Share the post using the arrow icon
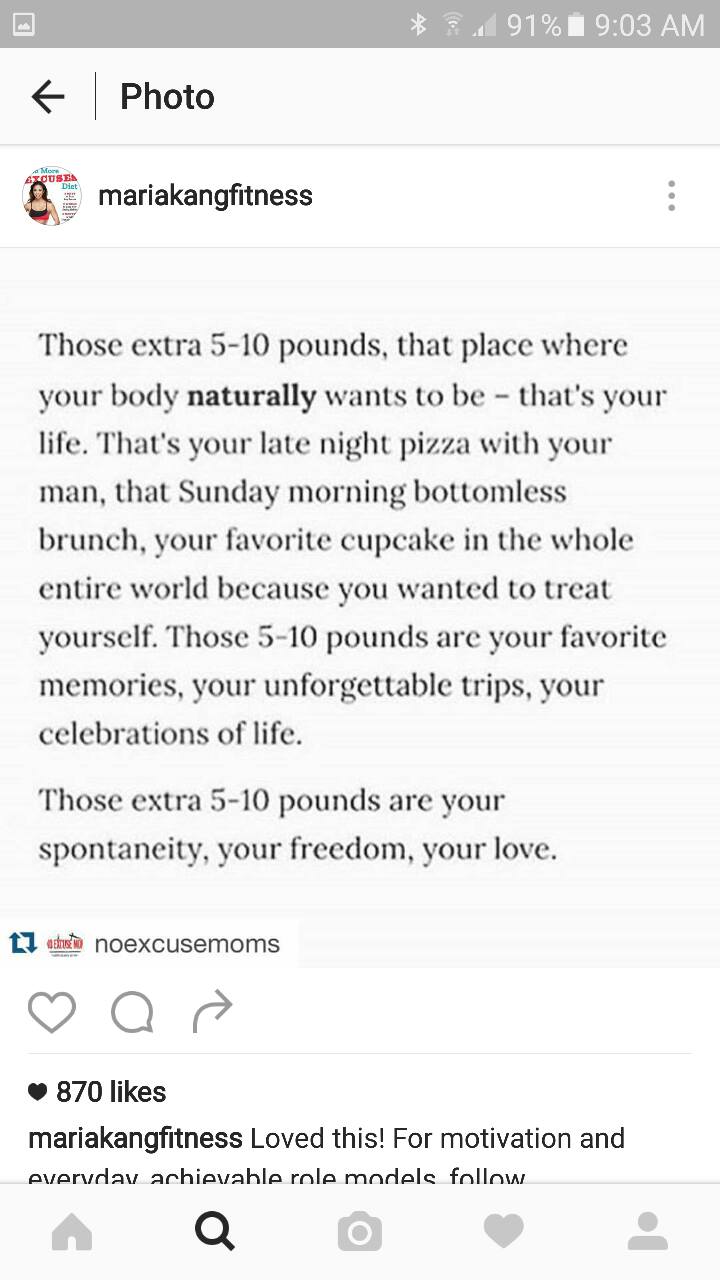 [x=211, y=1011]
